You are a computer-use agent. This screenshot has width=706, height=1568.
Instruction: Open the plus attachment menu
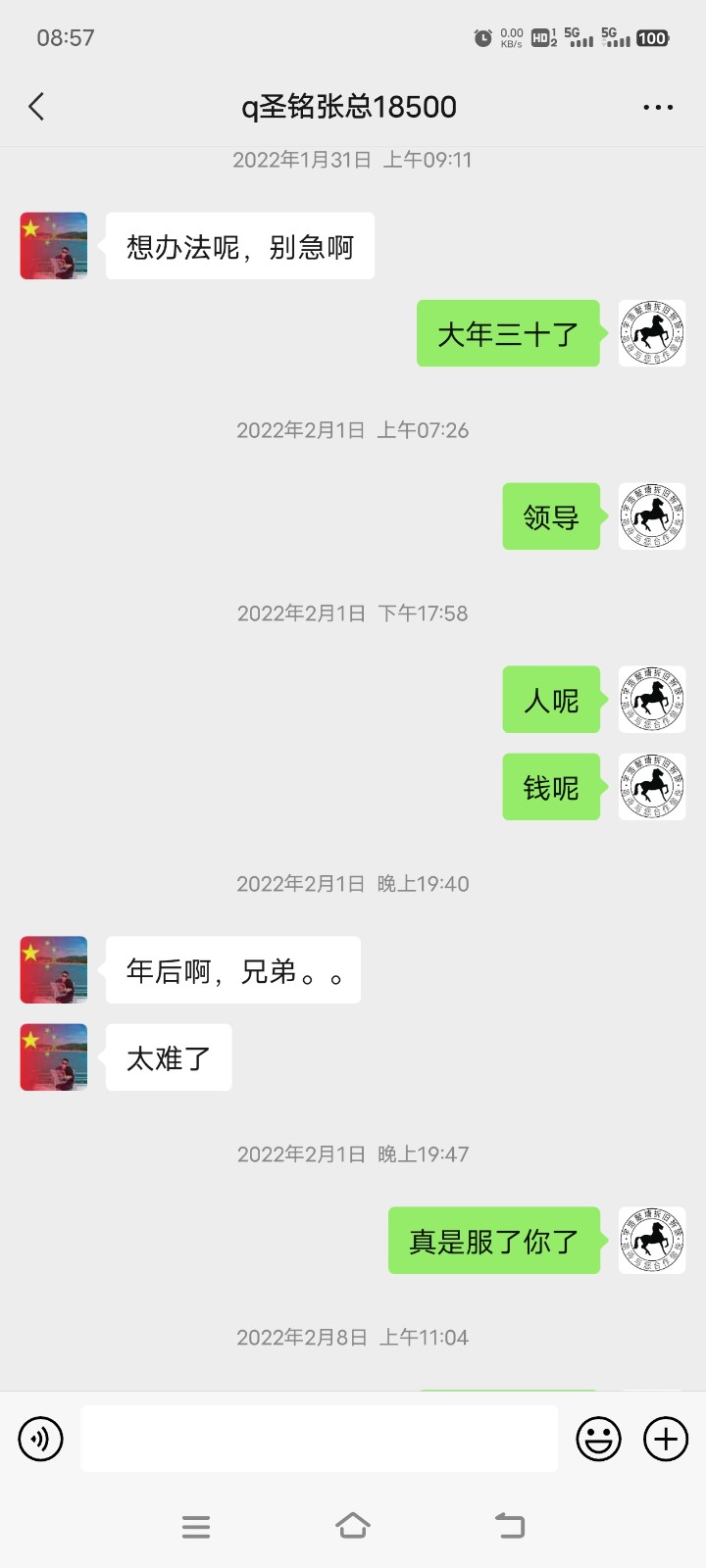pos(666,1439)
